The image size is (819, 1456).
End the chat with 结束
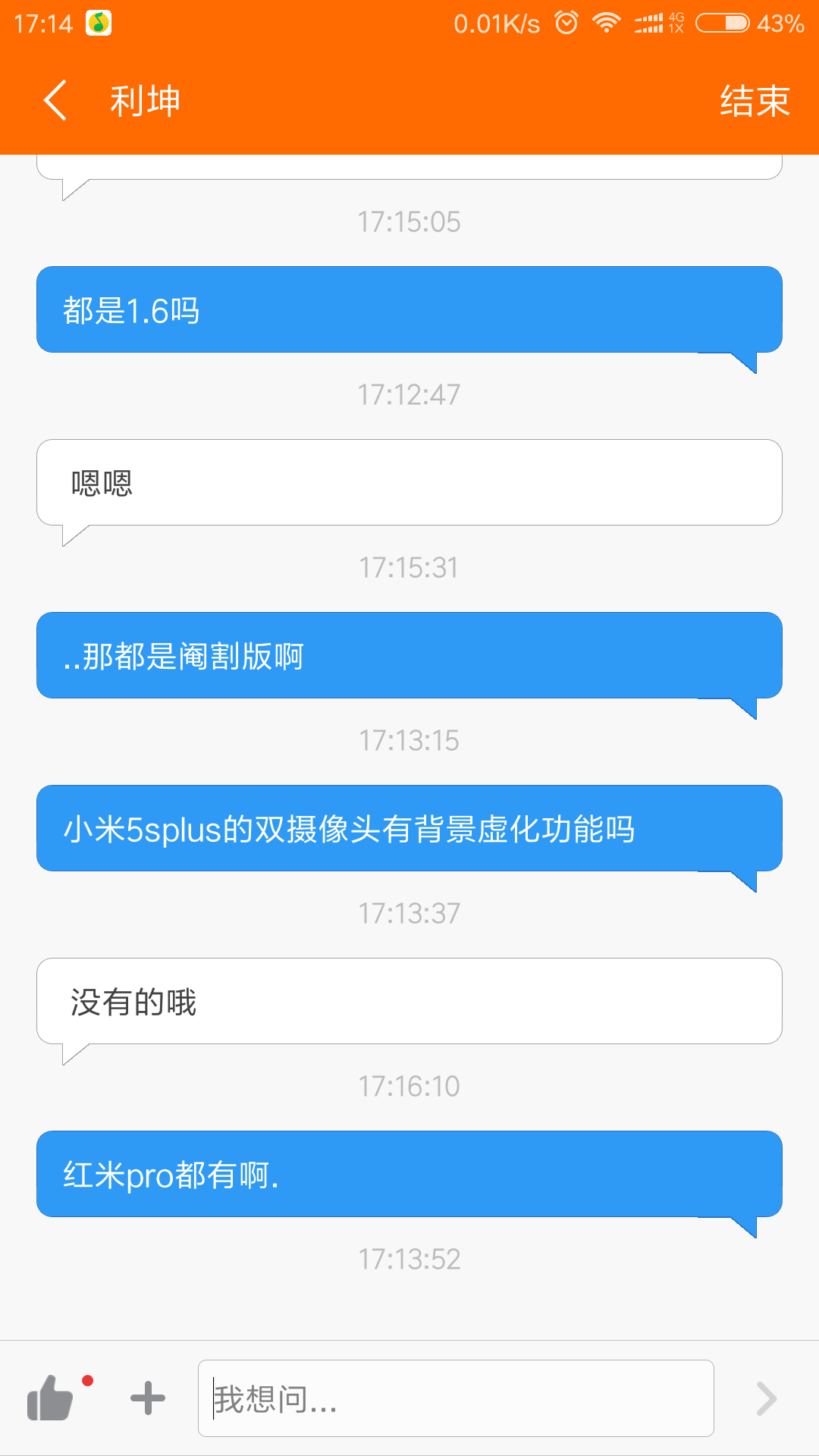click(x=755, y=101)
